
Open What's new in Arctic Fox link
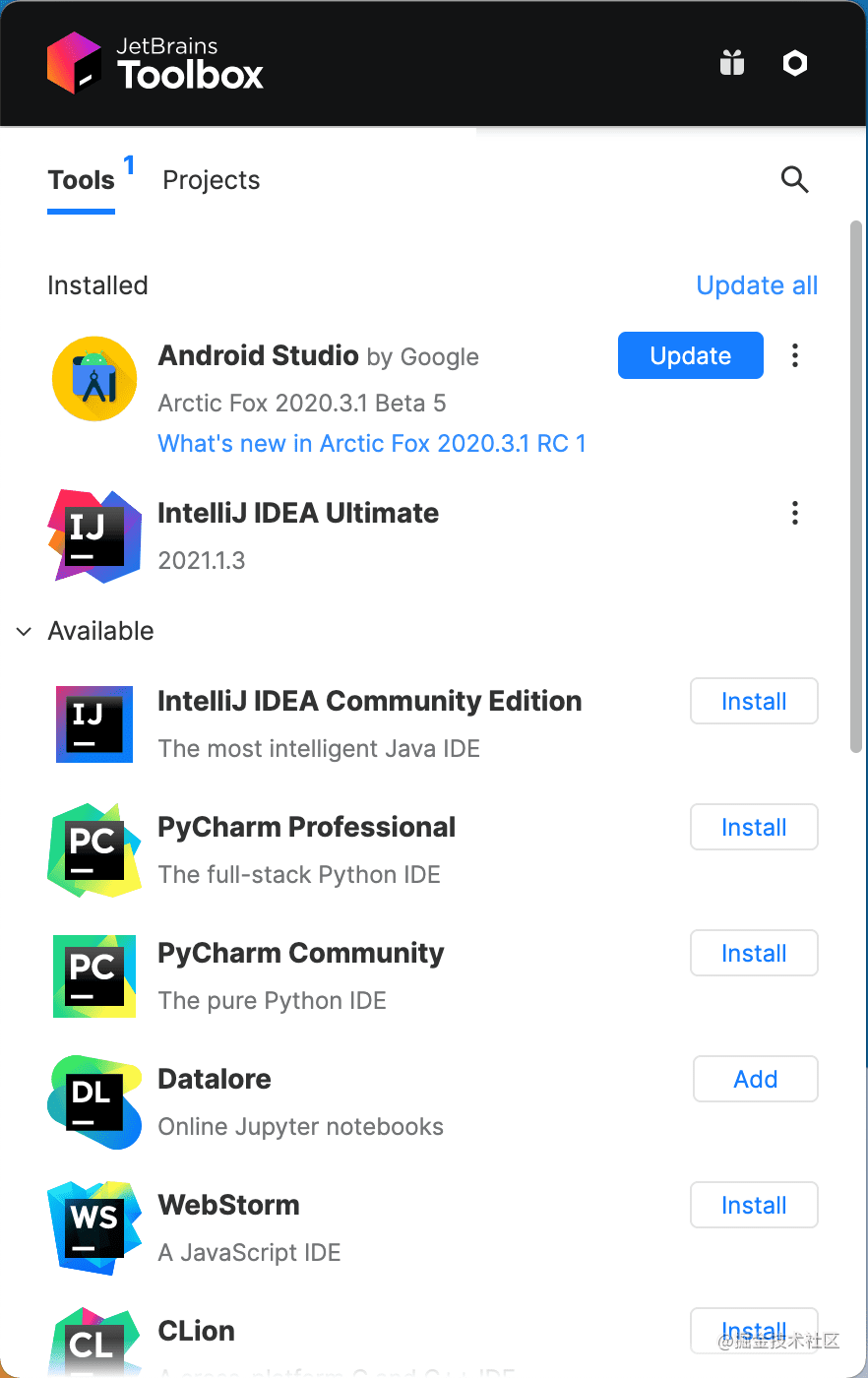point(372,443)
